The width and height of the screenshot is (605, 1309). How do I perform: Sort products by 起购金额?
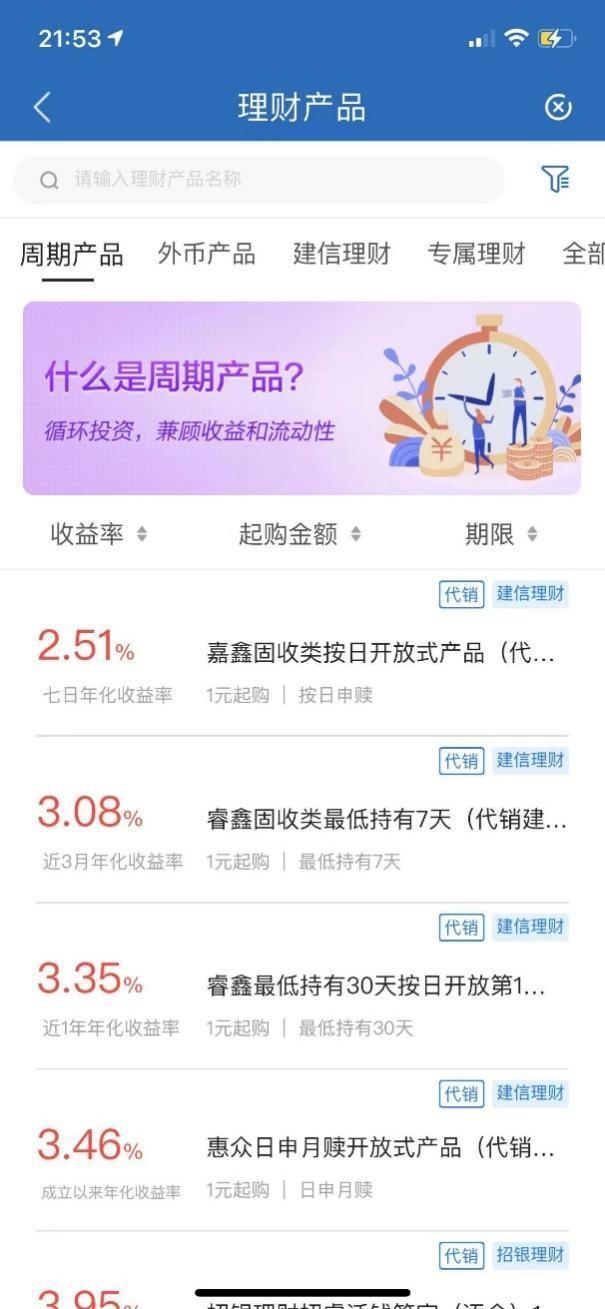[x=299, y=535]
